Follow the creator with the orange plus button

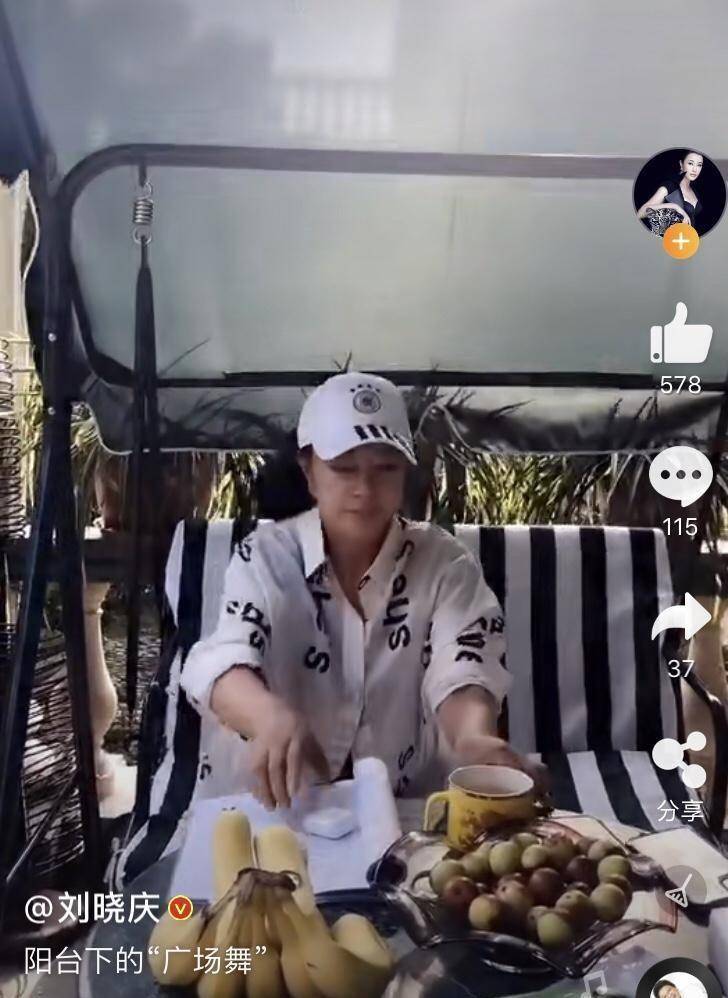(680, 241)
